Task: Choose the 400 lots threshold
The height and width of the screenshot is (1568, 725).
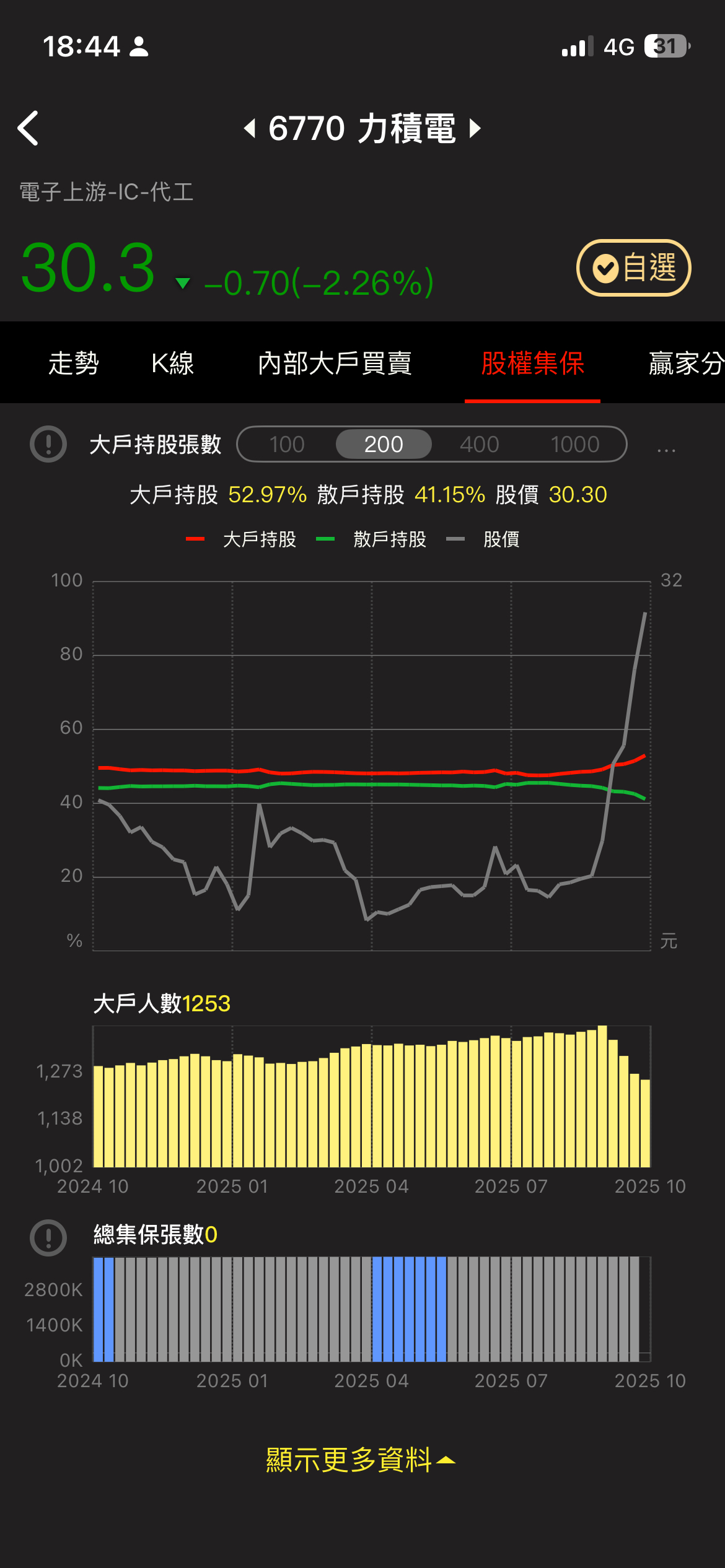Action: (479, 444)
